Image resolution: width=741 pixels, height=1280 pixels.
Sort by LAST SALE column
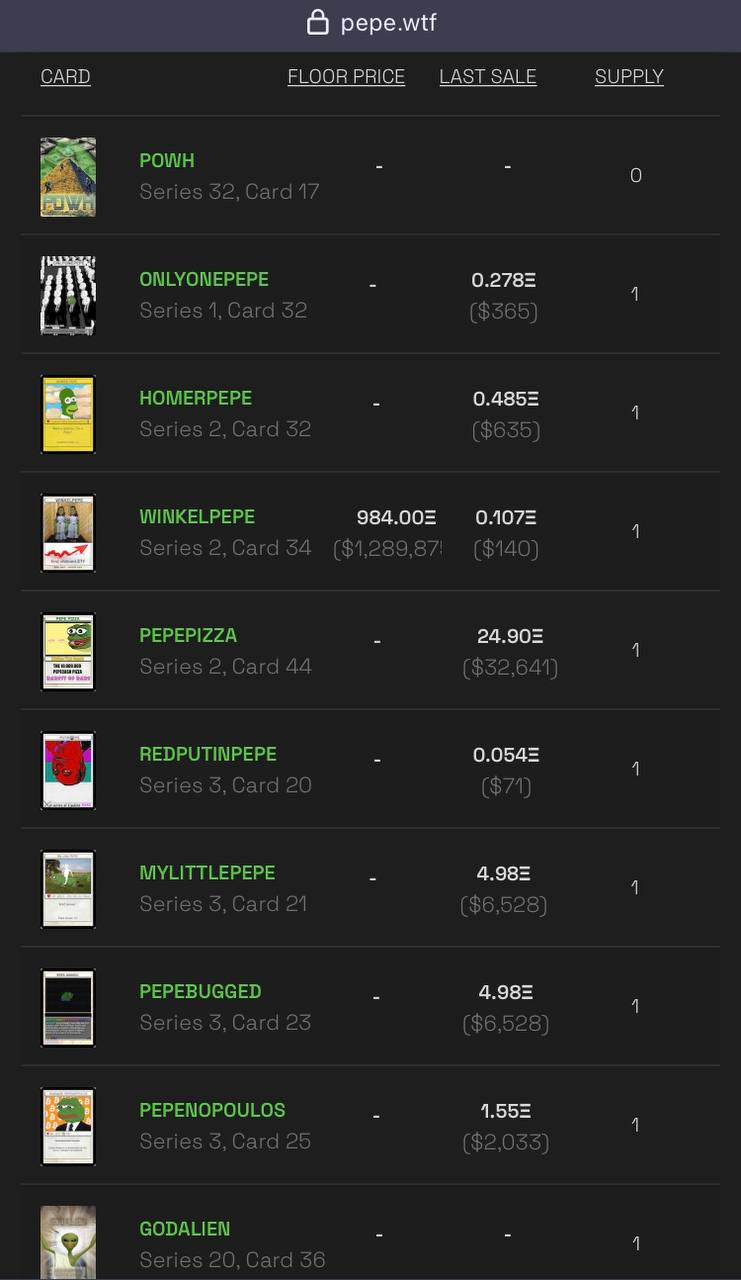(488, 77)
